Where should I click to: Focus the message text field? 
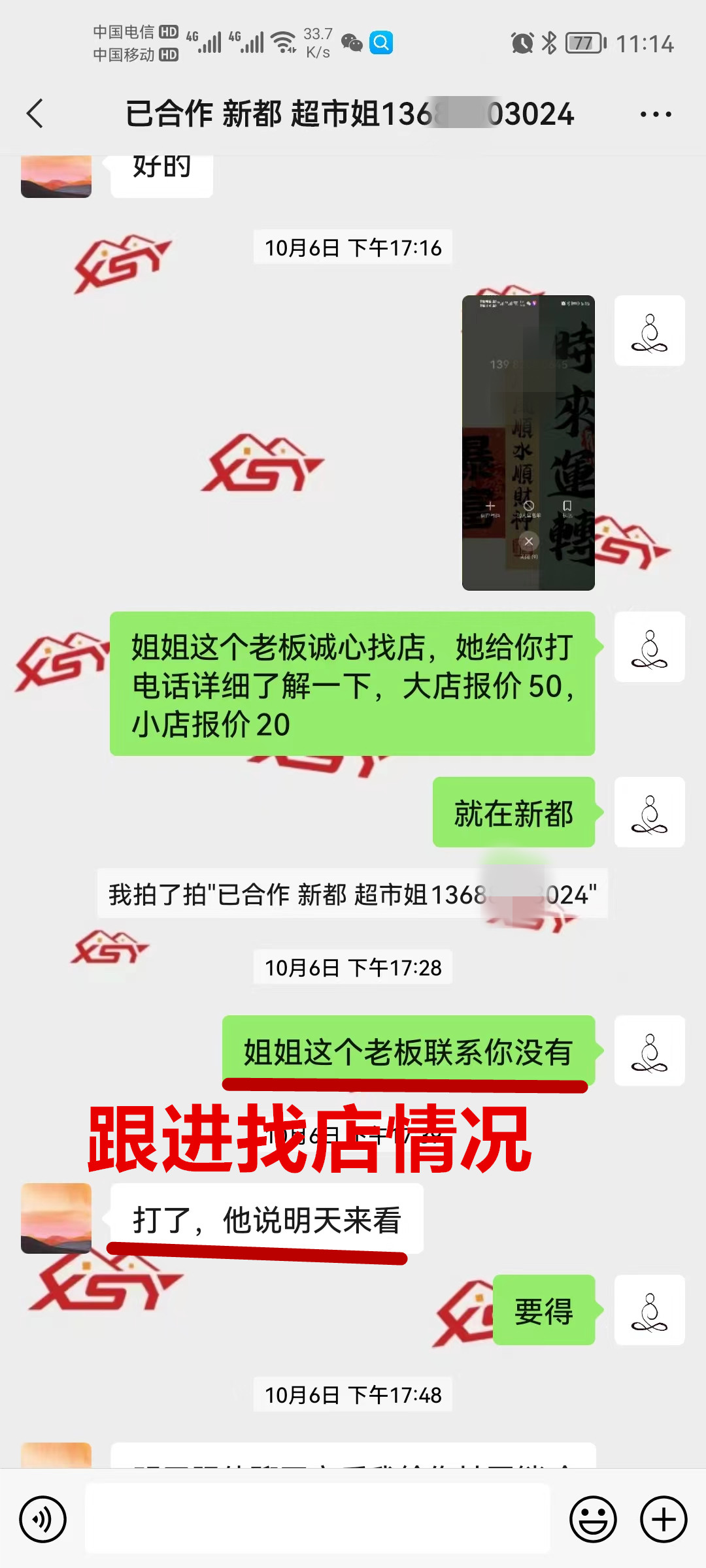tap(318, 1518)
